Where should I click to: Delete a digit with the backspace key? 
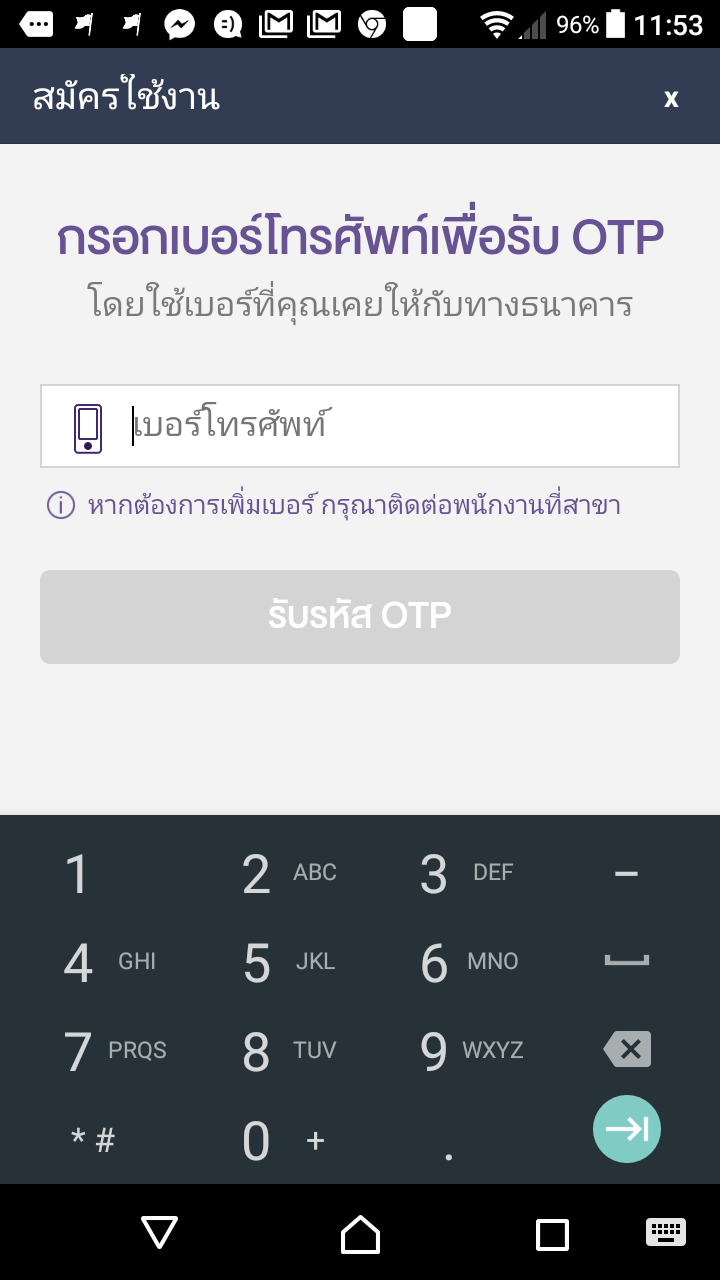point(627,1049)
